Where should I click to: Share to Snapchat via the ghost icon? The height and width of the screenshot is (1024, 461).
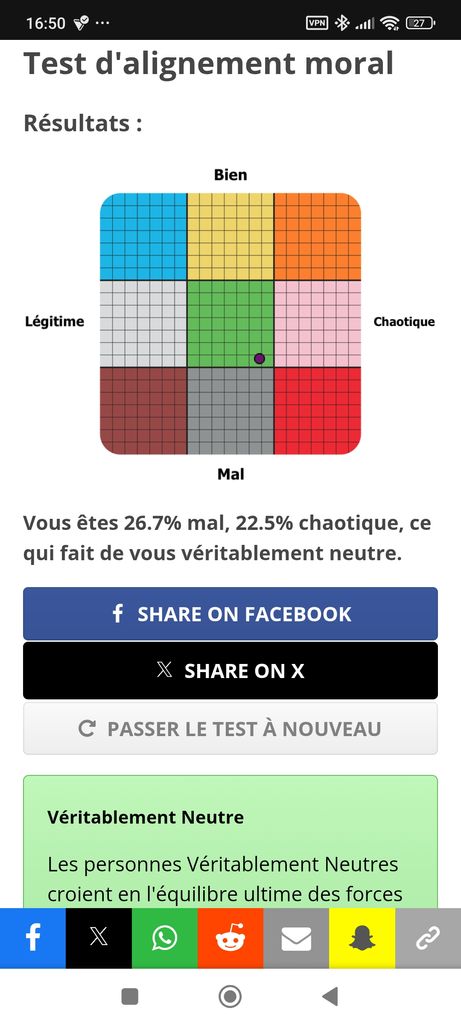[x=362, y=938]
